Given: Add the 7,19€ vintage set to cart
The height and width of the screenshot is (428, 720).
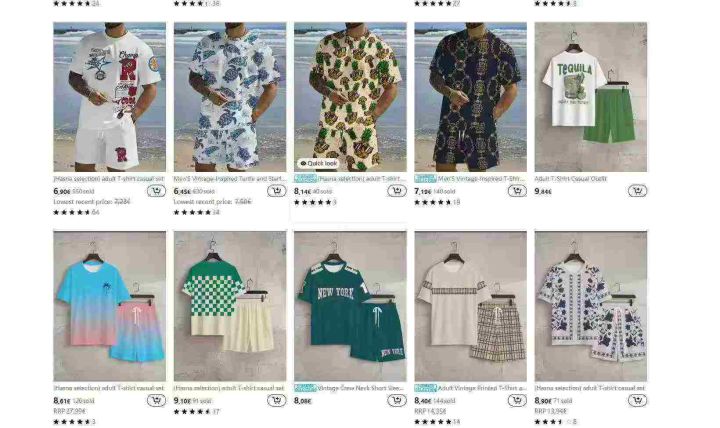Looking at the screenshot, I should (x=517, y=191).
